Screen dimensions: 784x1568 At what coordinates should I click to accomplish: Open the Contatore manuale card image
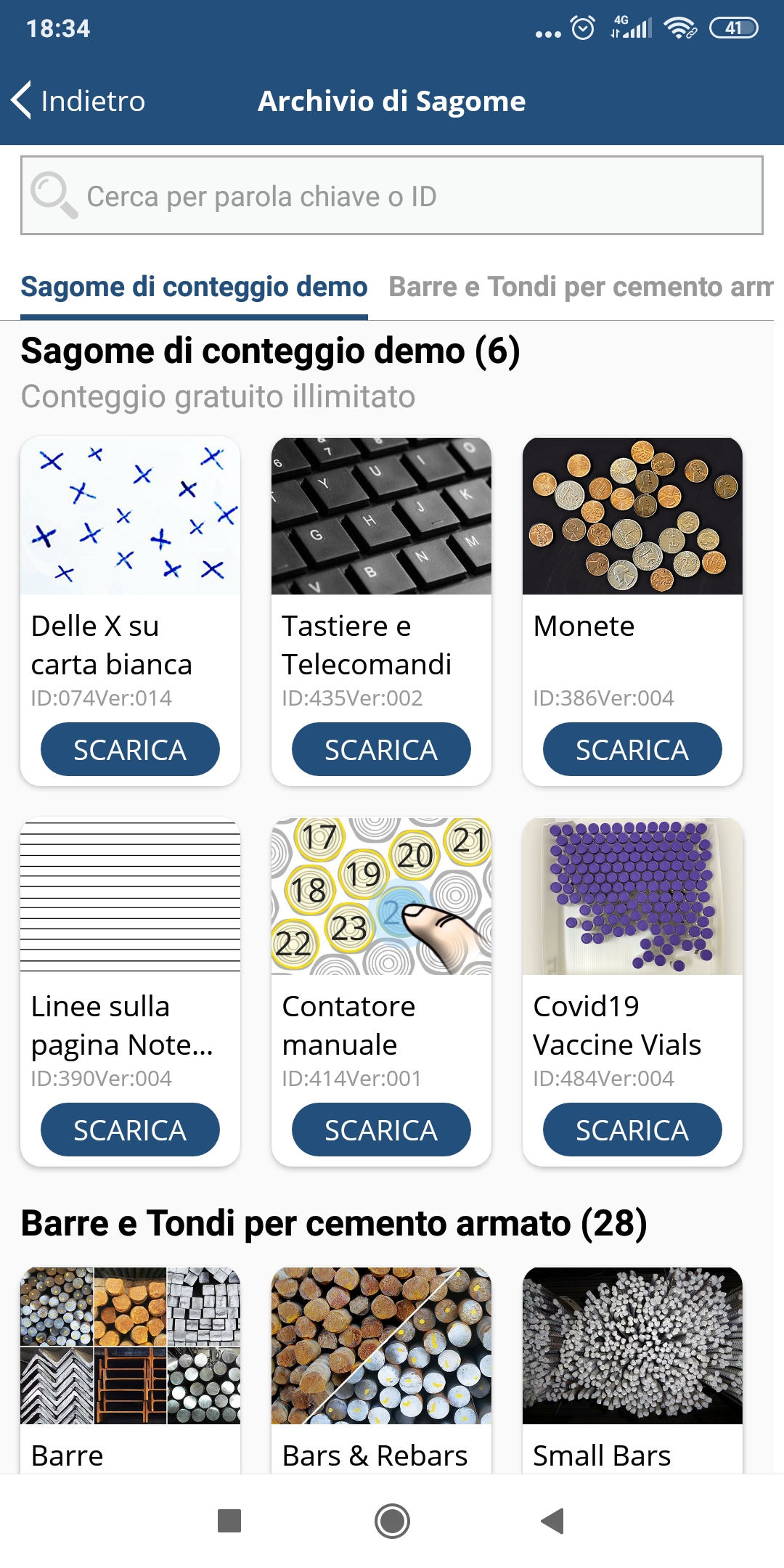click(381, 897)
